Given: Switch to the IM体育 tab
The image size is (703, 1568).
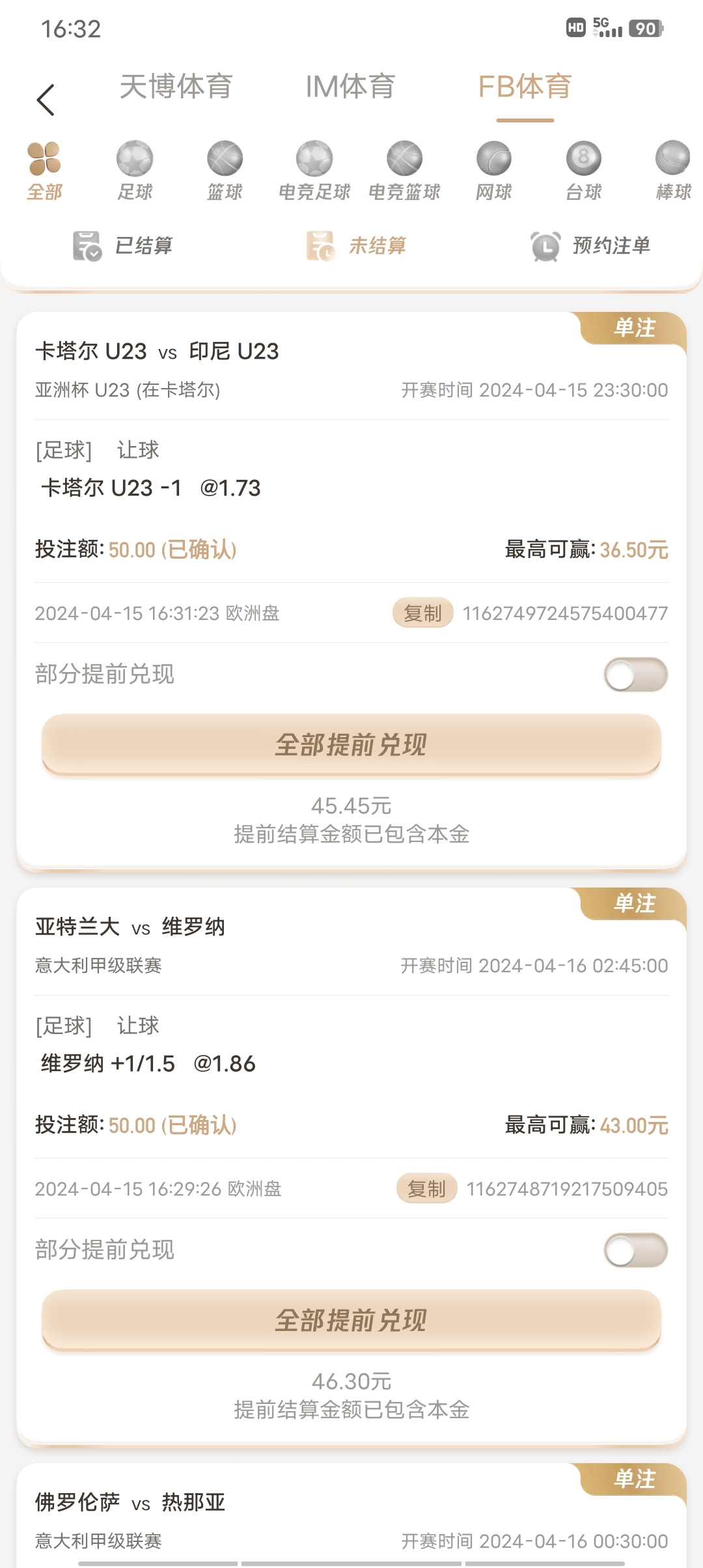Looking at the screenshot, I should coord(350,87).
